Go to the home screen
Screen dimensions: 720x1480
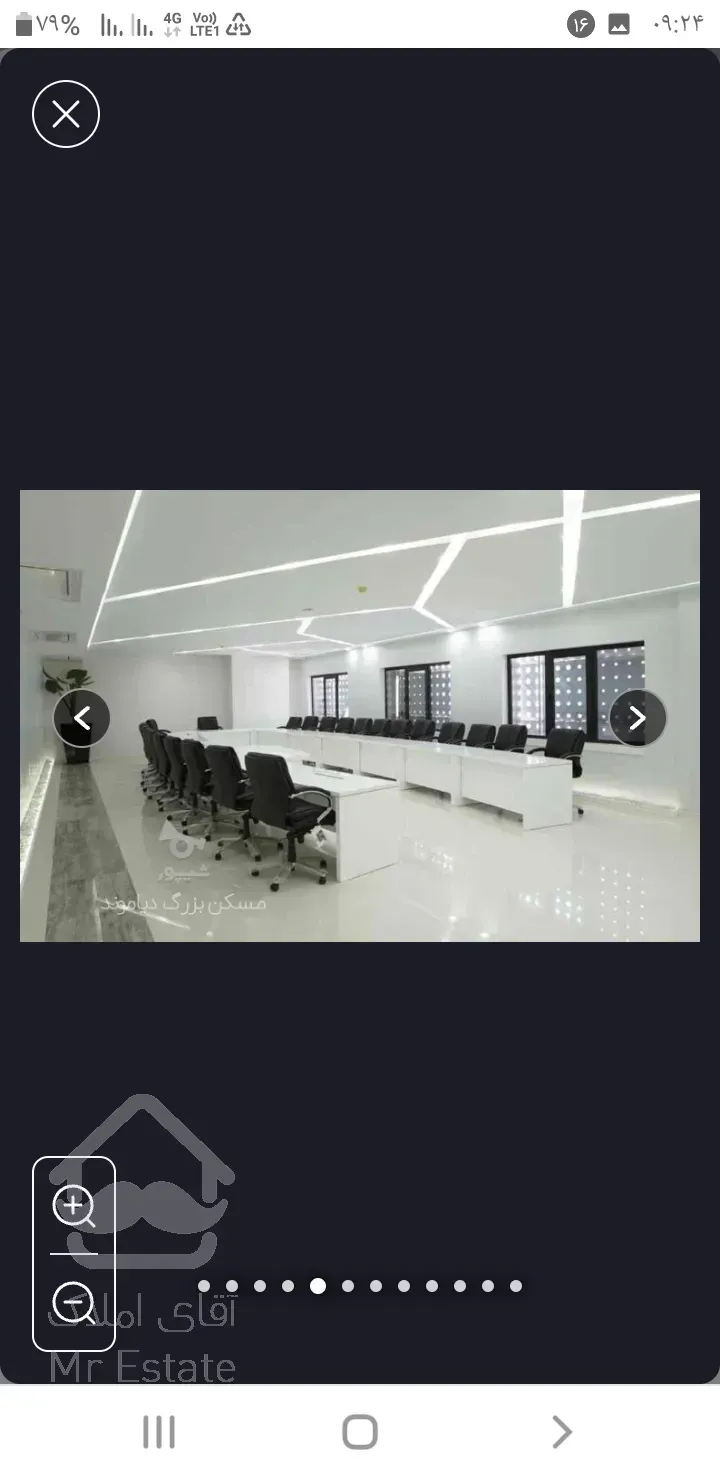360,1432
